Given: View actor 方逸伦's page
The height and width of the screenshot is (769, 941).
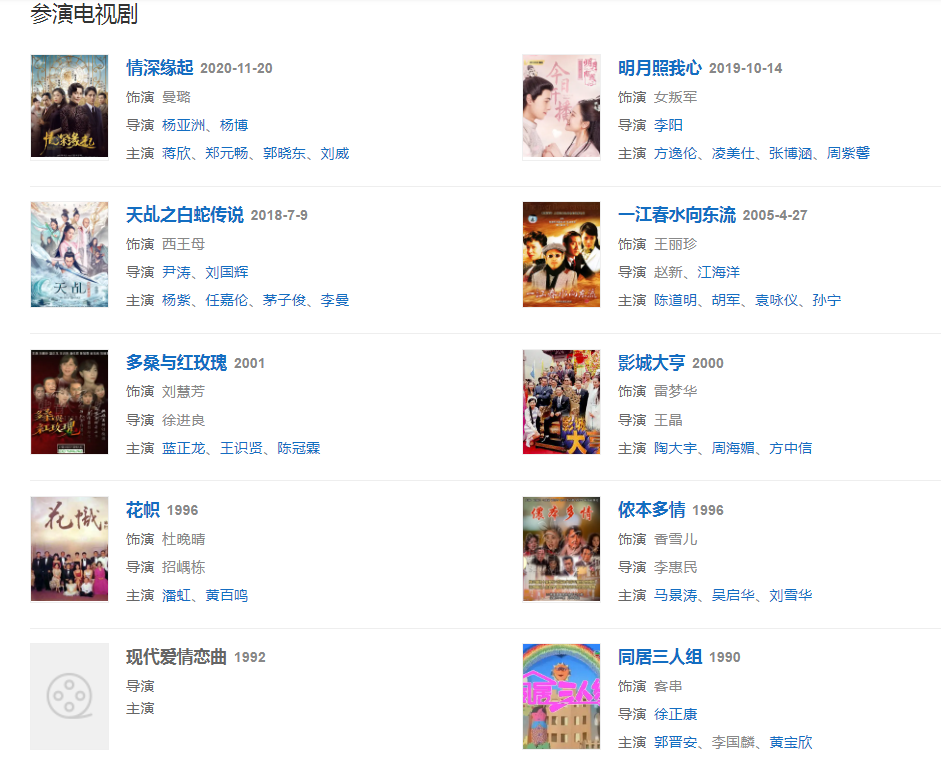Looking at the screenshot, I should (675, 153).
